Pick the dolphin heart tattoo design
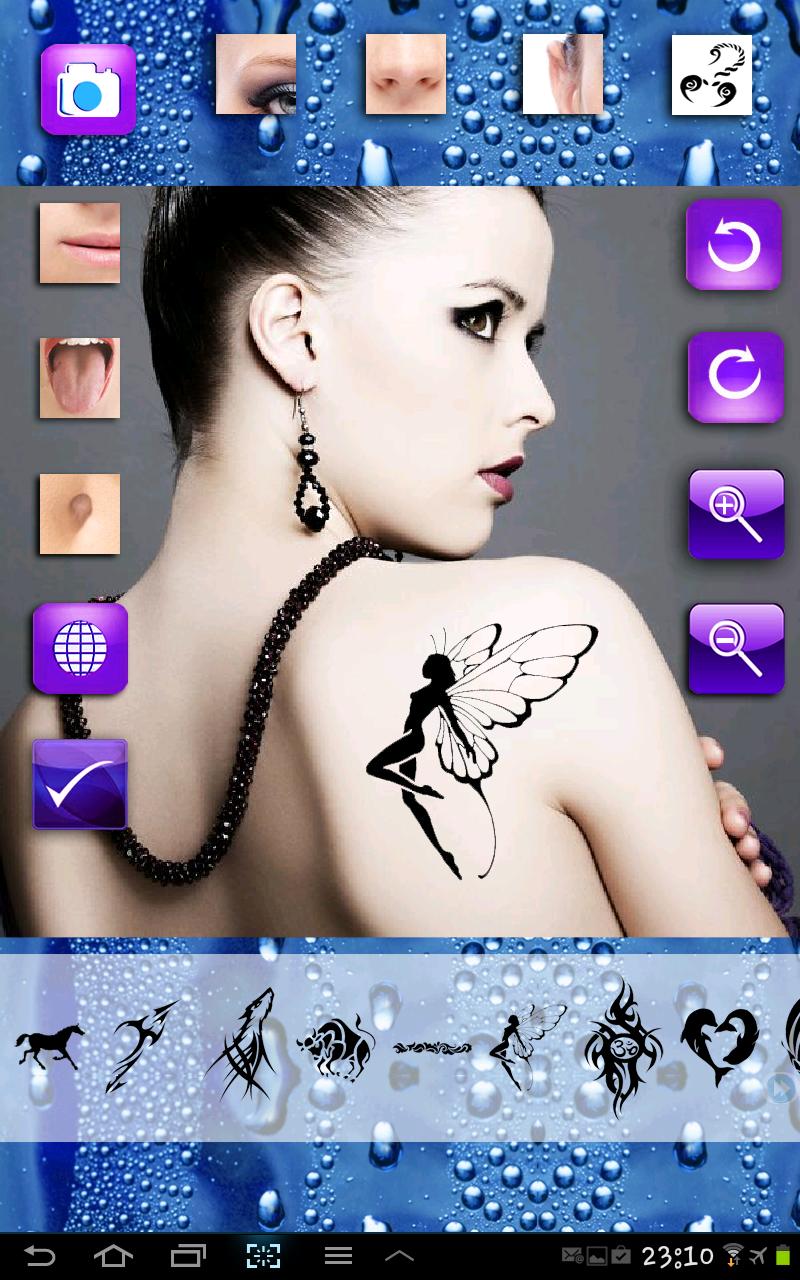This screenshot has height=1280, width=800. pos(719,1045)
